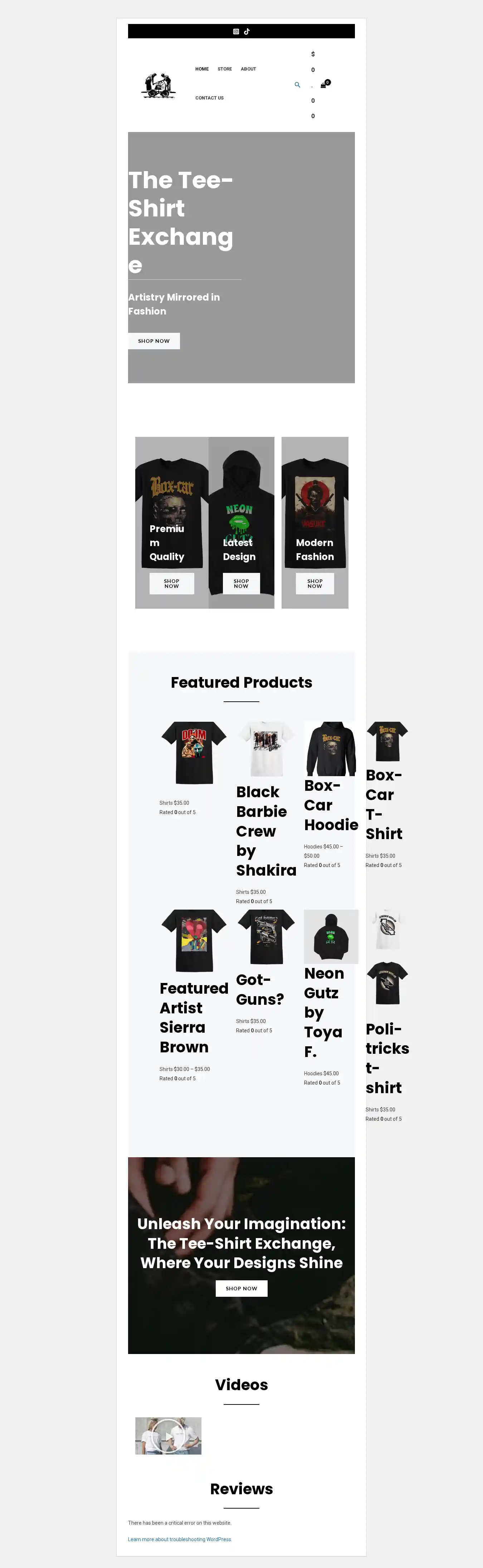The height and width of the screenshot is (1568, 483).
Task: Open the Got-Guns? shirt
Action: tap(260, 989)
